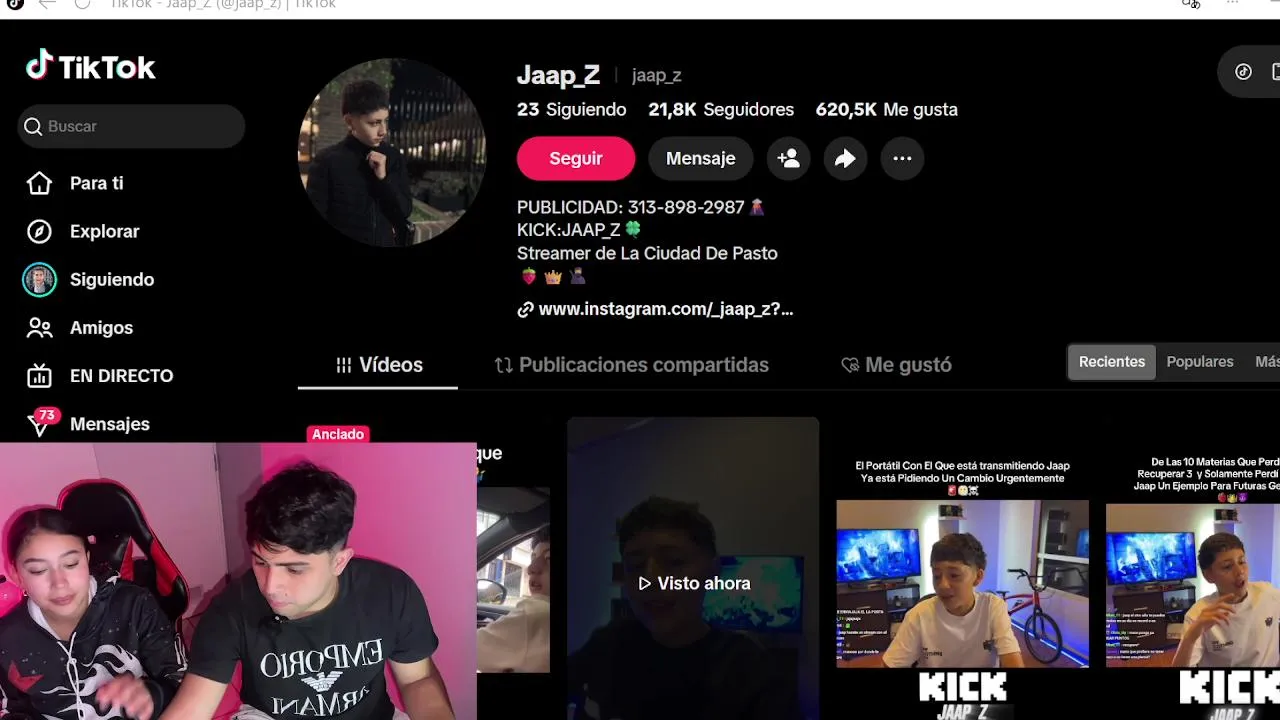Screen dimensions: 1280x720
Task: Open the Visto ahora video
Action: tap(693, 583)
